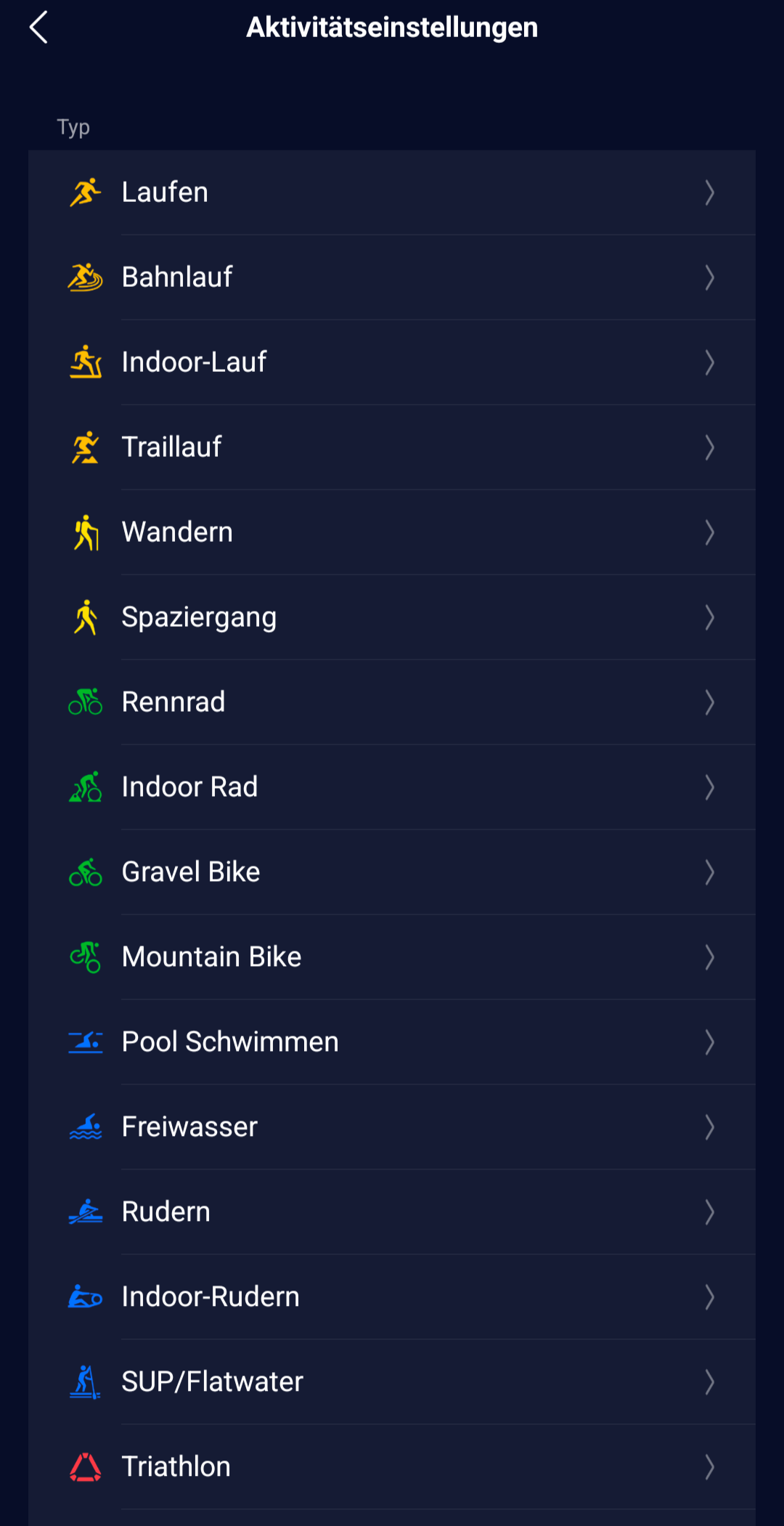Go back from Aktivitätseinstellungen

click(39, 28)
